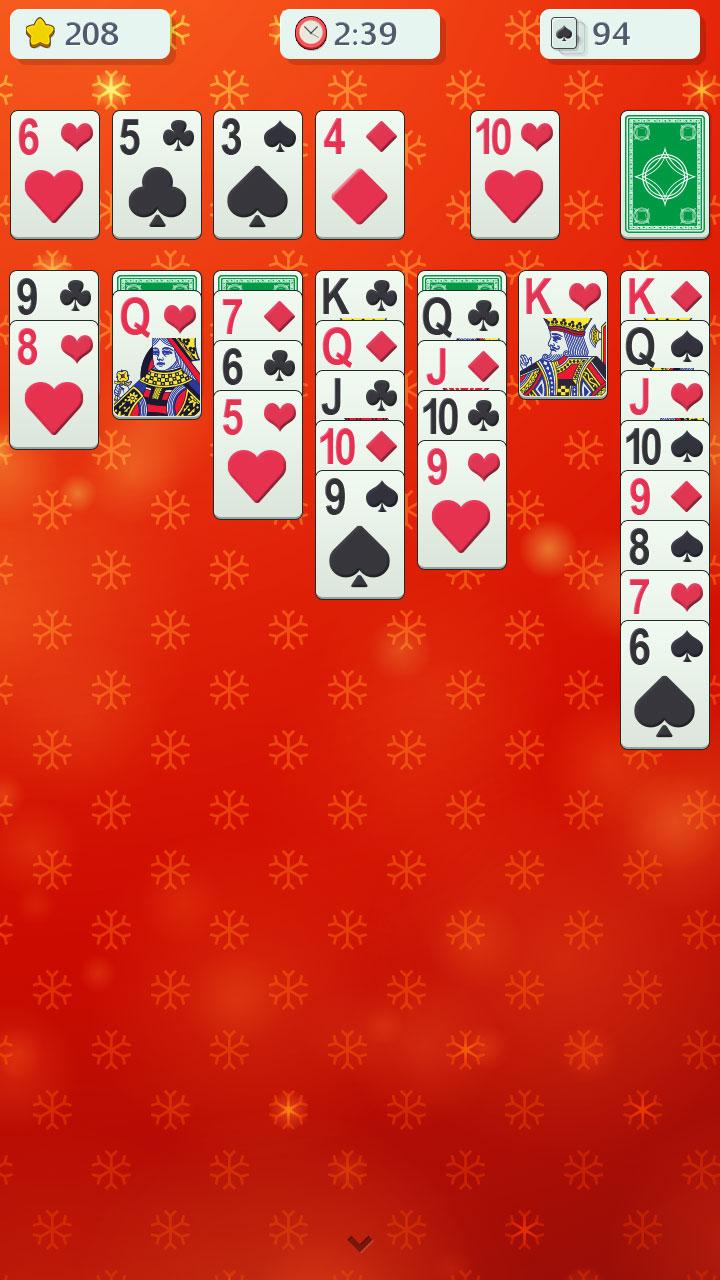
Task: Tap the 9 of Hearts below 10 of Clubs
Action: pos(462,500)
